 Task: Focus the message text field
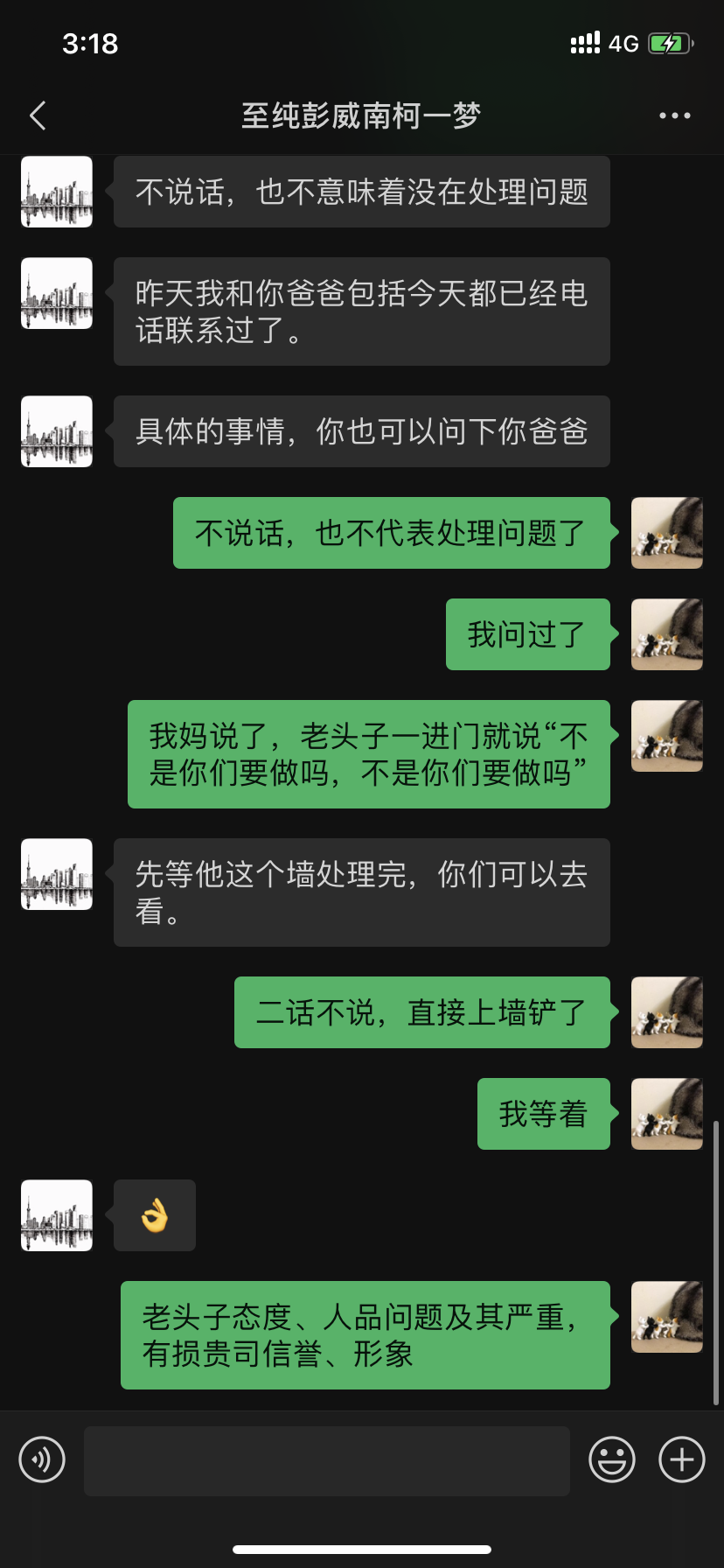326,1460
